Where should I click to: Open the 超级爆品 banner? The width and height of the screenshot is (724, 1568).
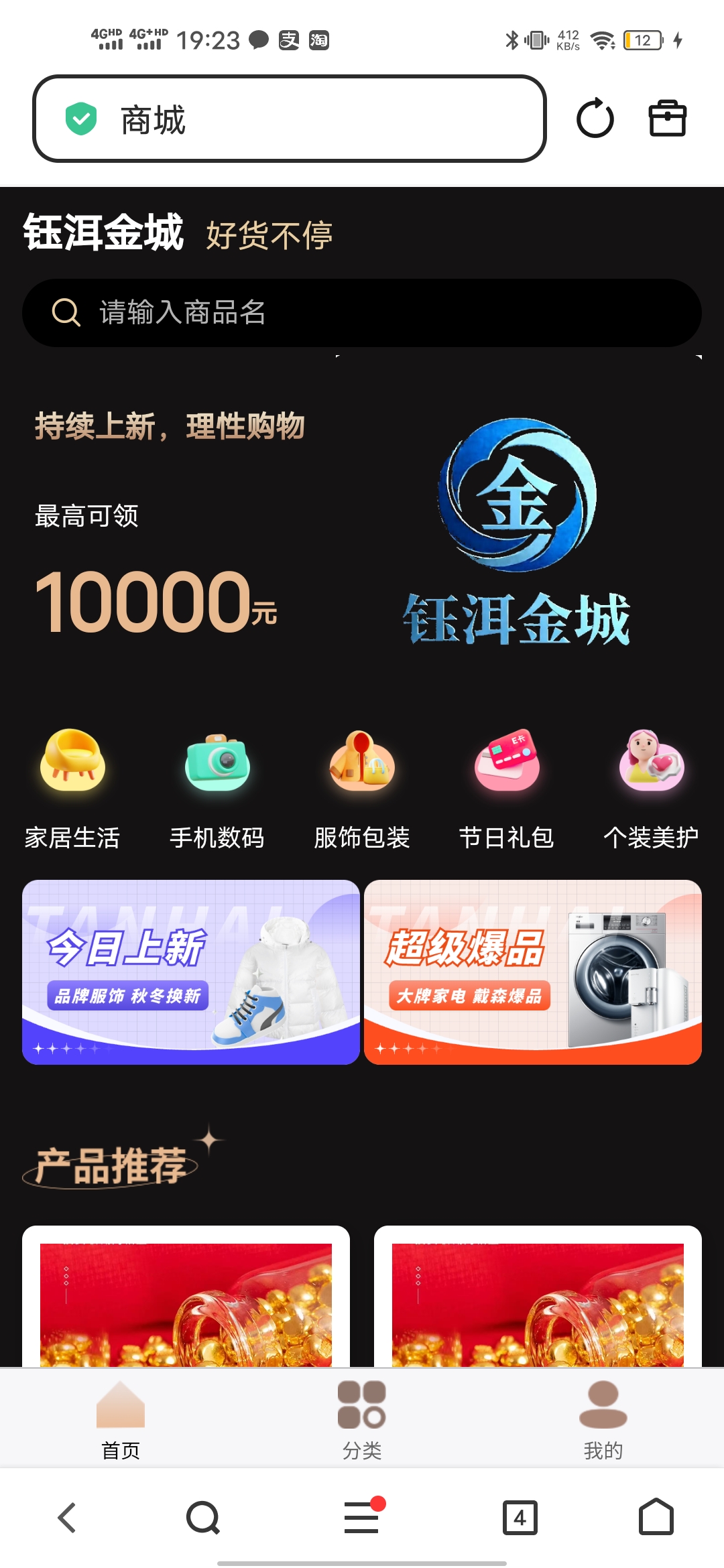pyautogui.click(x=533, y=972)
